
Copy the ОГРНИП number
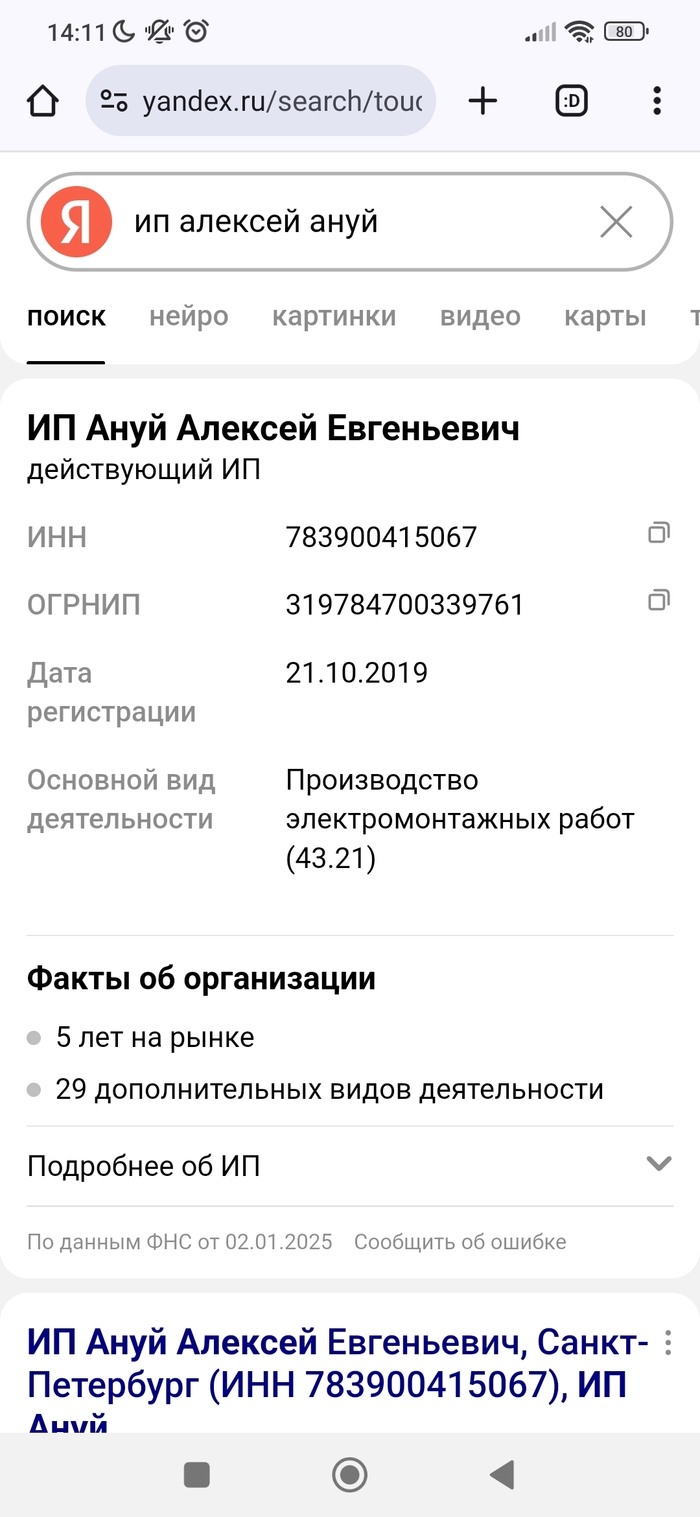click(658, 601)
